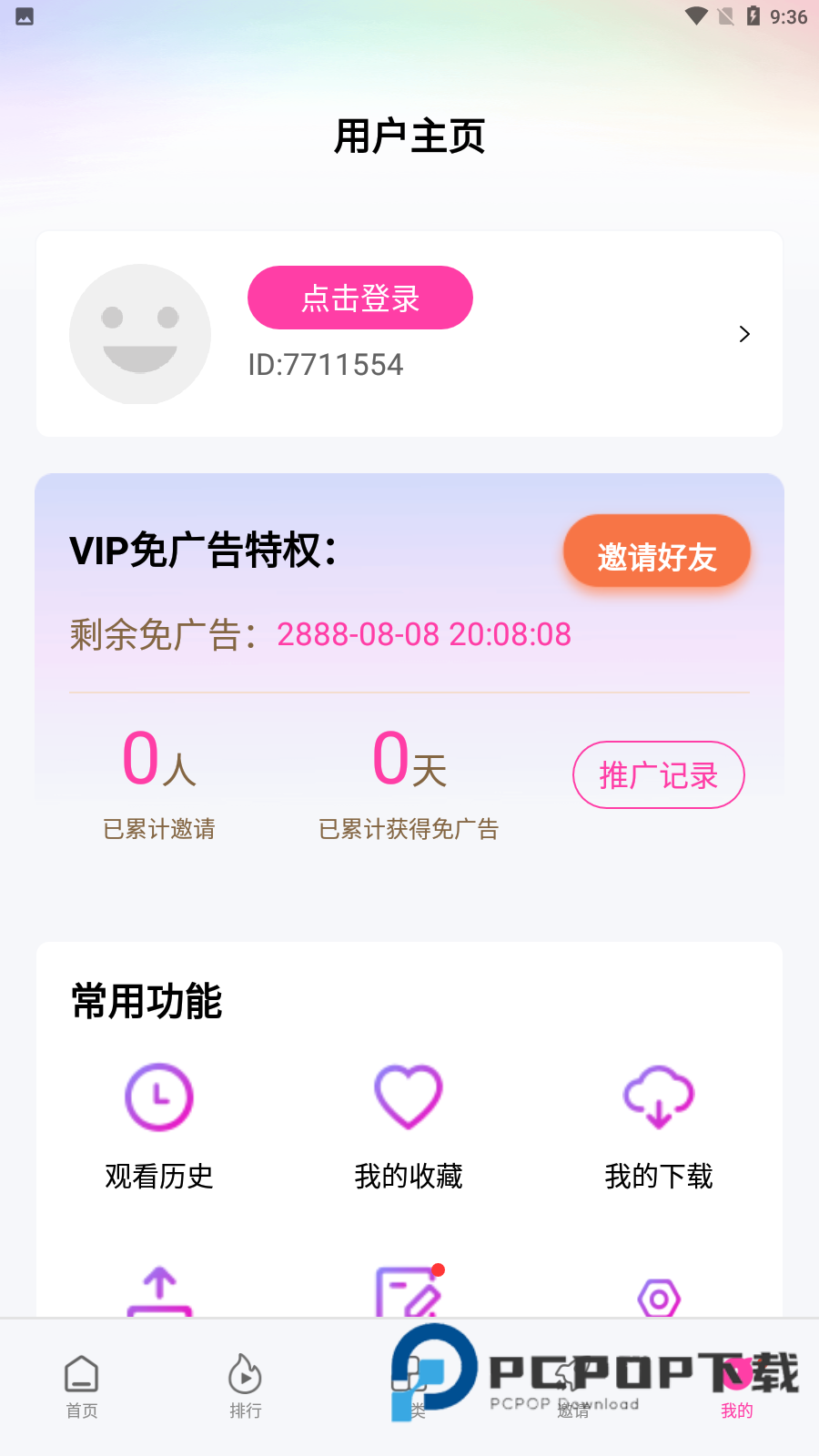The width and height of the screenshot is (819, 1456).
Task: Tap the ID:7711554 text
Action: (x=327, y=365)
